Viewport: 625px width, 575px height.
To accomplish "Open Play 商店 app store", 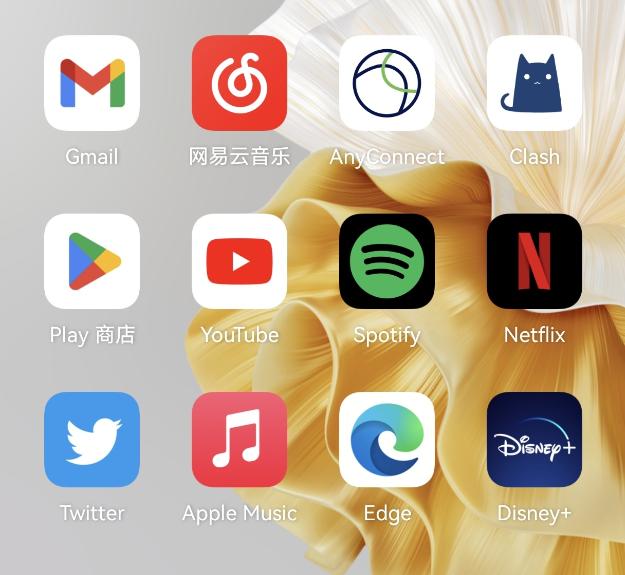I will click(x=92, y=261).
